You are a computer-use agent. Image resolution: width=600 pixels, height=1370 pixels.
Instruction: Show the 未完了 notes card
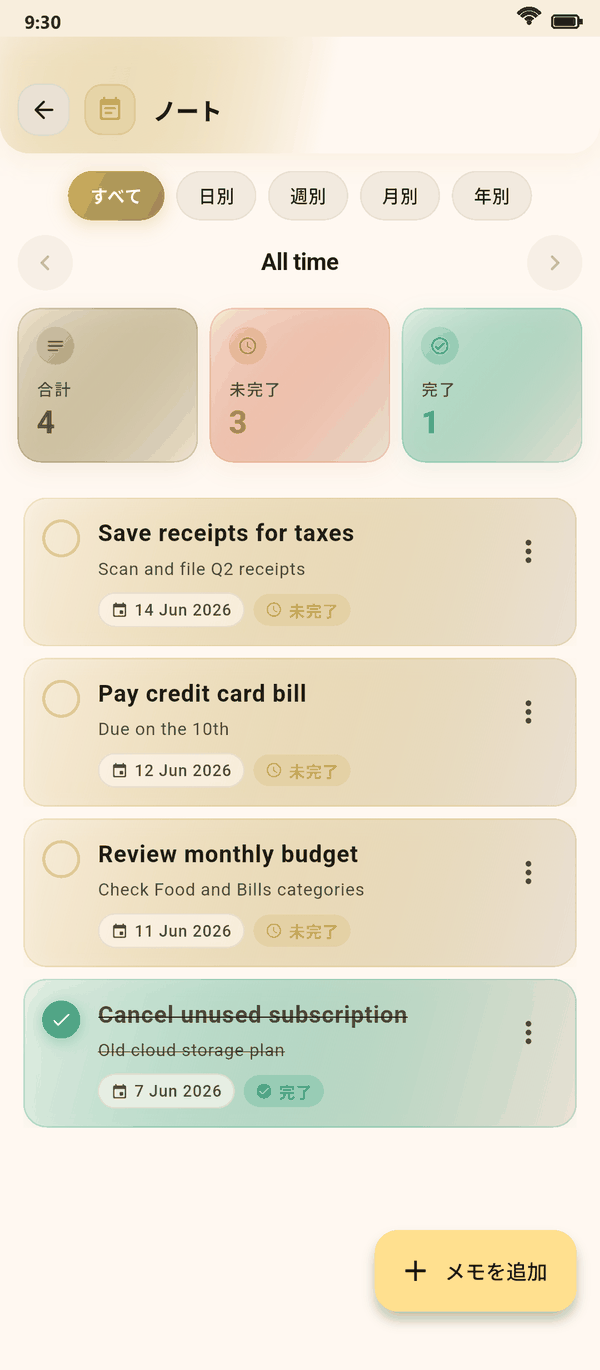[300, 385]
